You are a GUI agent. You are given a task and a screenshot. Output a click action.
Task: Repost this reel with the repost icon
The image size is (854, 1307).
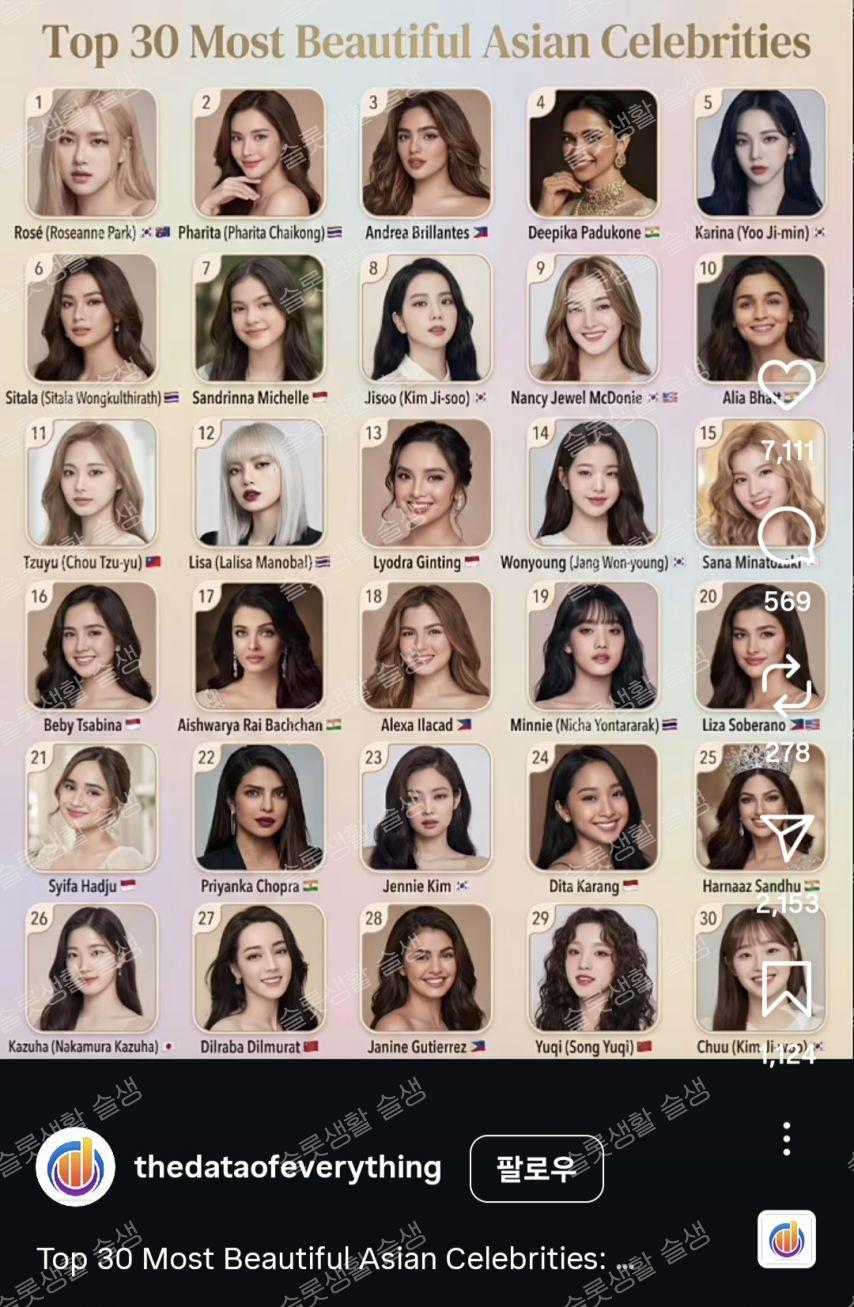point(787,688)
